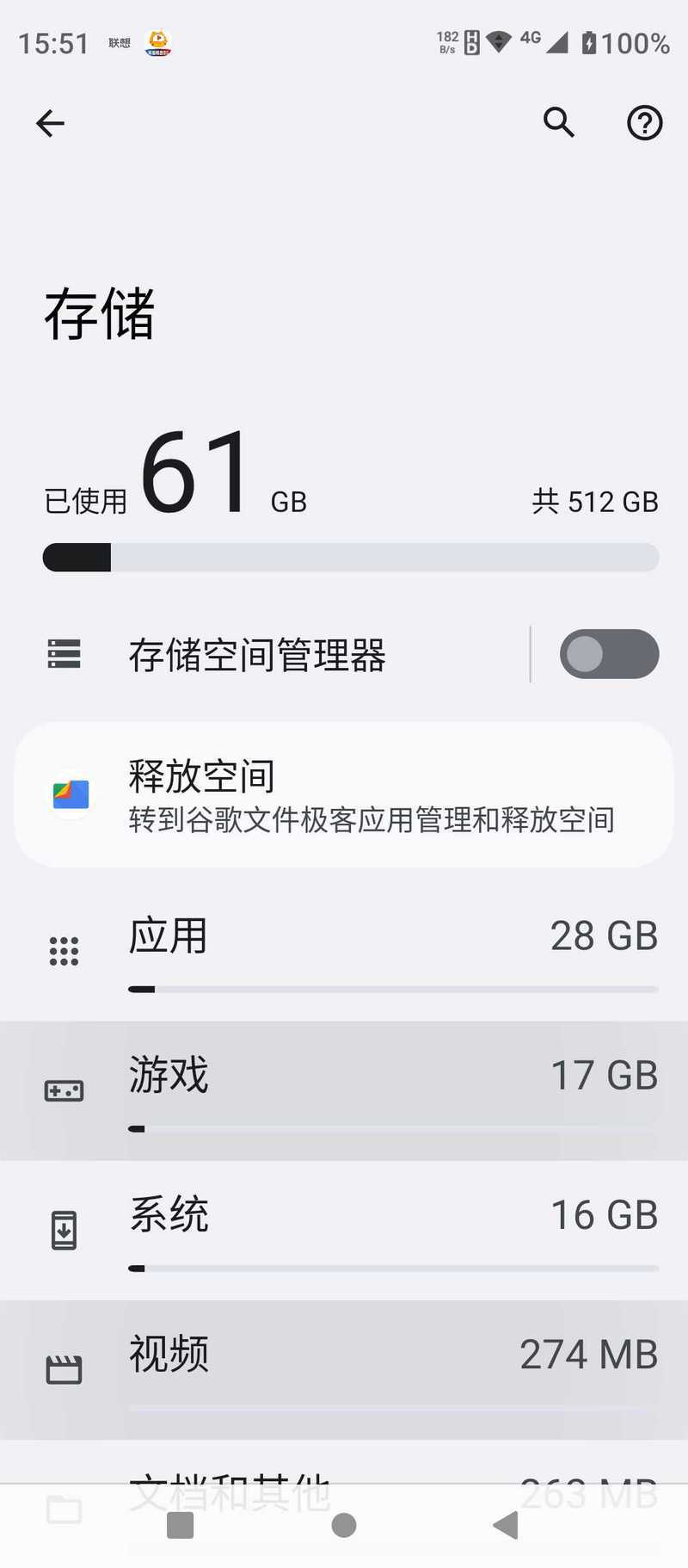Open recent apps with square button
The image size is (688, 1568).
pyautogui.click(x=180, y=1525)
